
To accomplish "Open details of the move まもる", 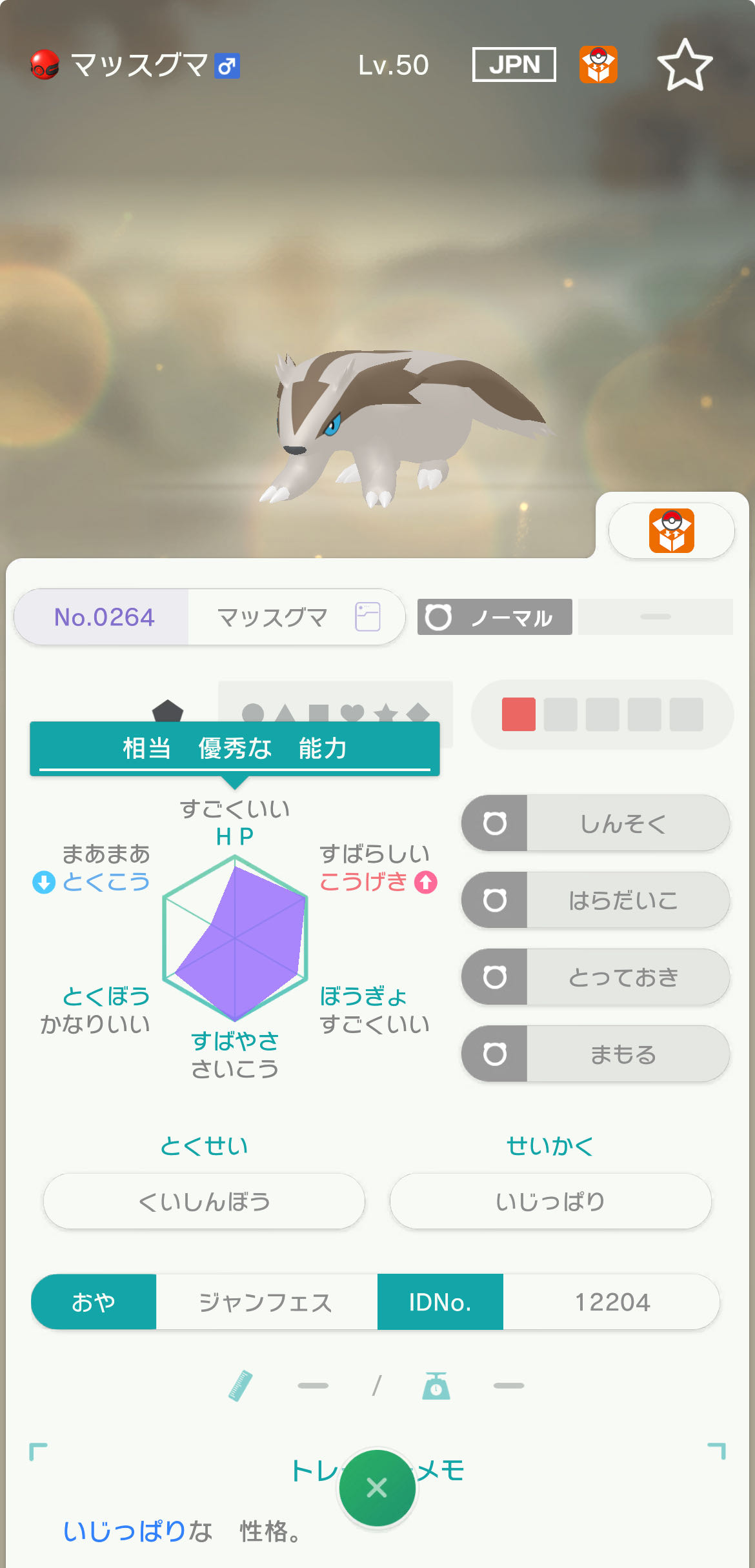I will click(x=596, y=1054).
